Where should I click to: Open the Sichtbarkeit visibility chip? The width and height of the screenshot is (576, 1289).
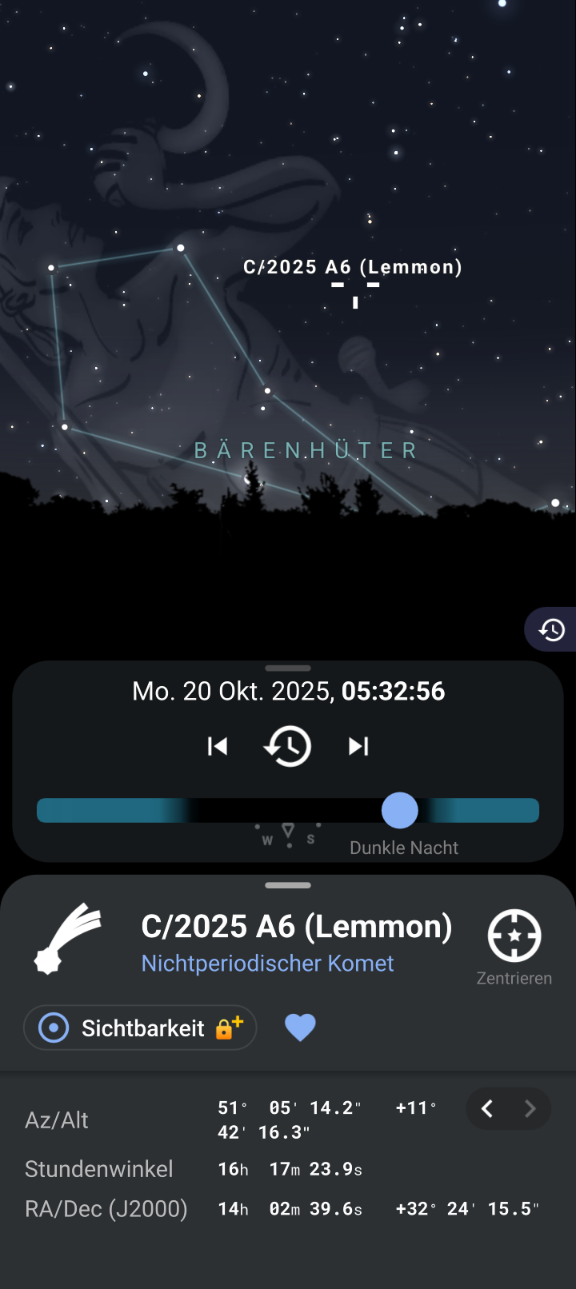point(140,1028)
